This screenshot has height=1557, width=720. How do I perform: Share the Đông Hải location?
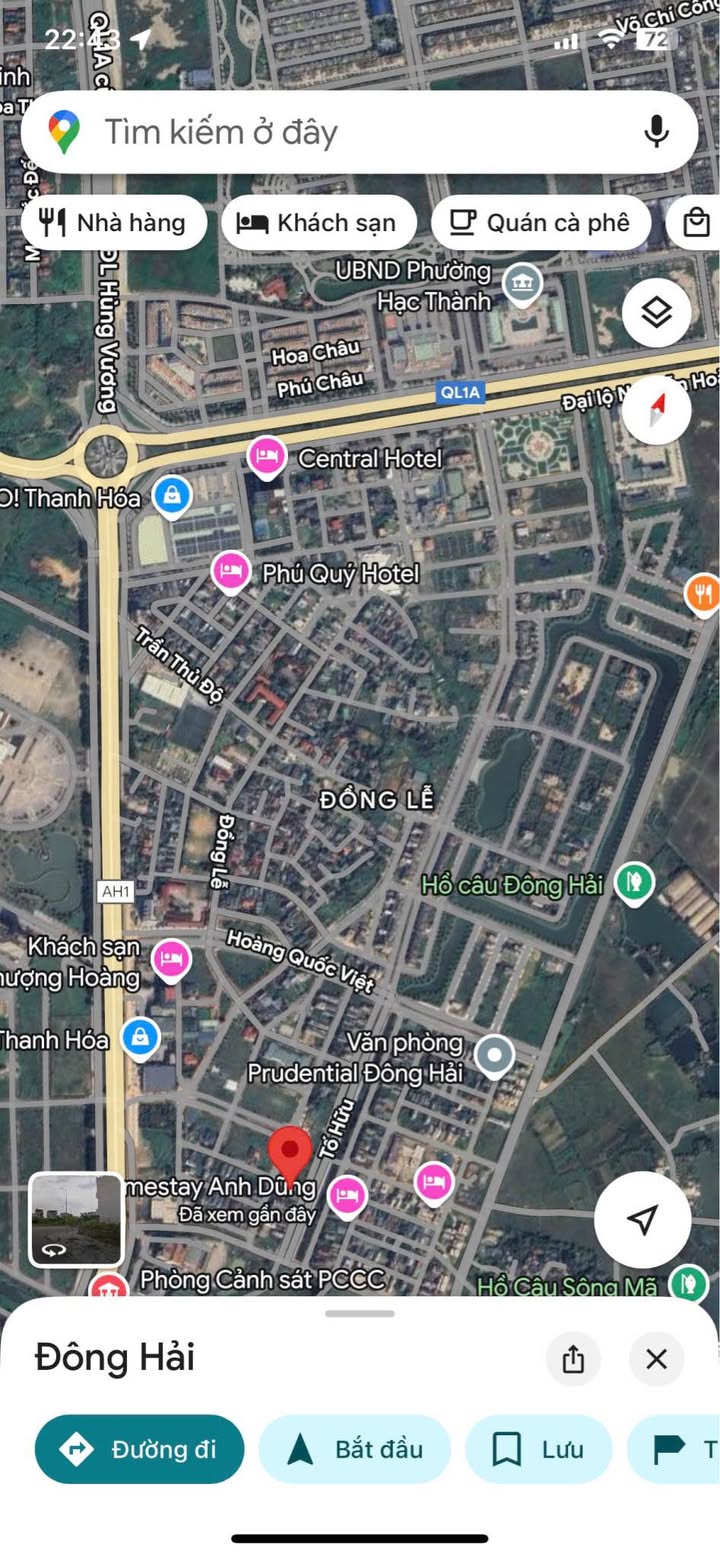coord(573,1359)
